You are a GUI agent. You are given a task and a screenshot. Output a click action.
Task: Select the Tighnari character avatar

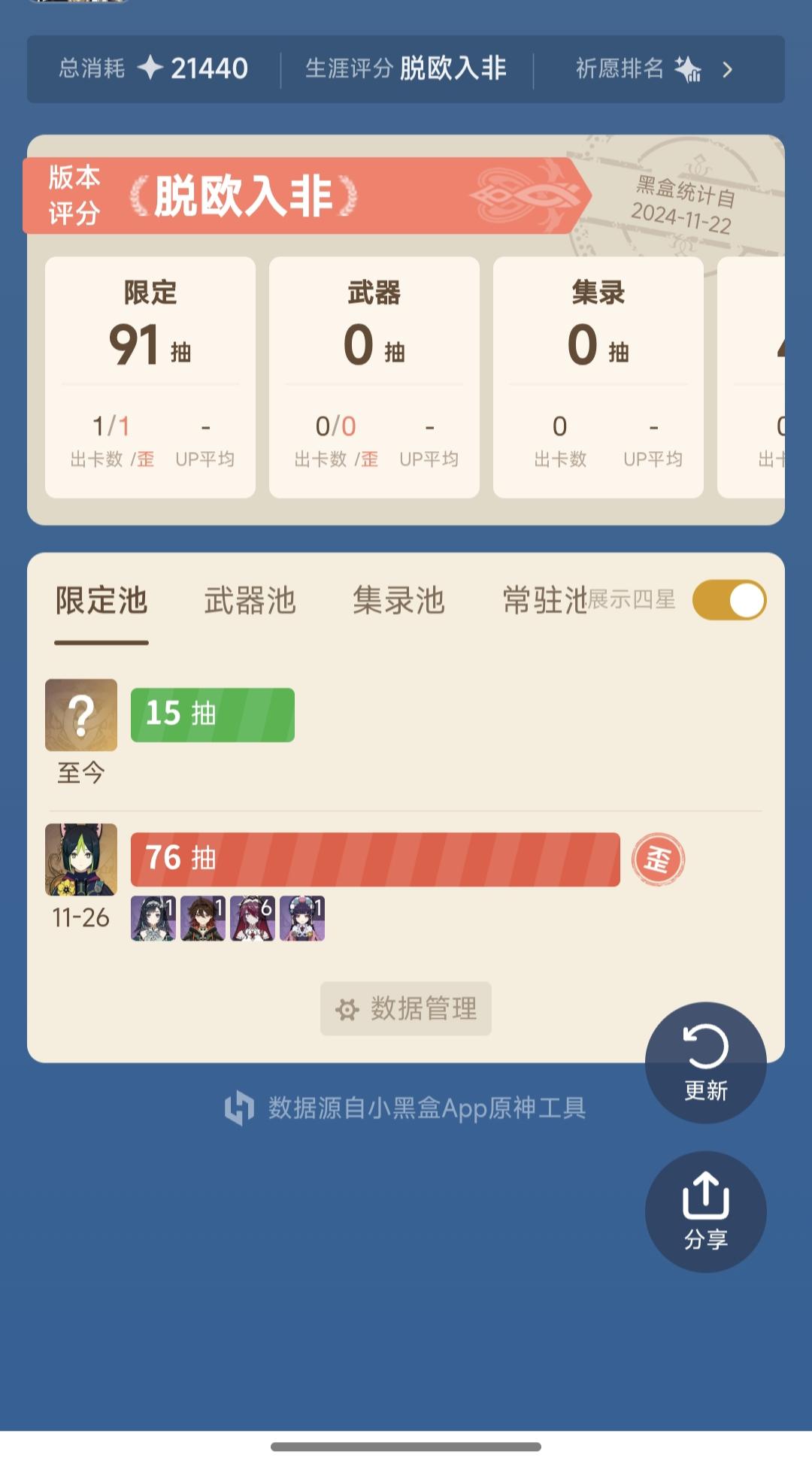81,859
